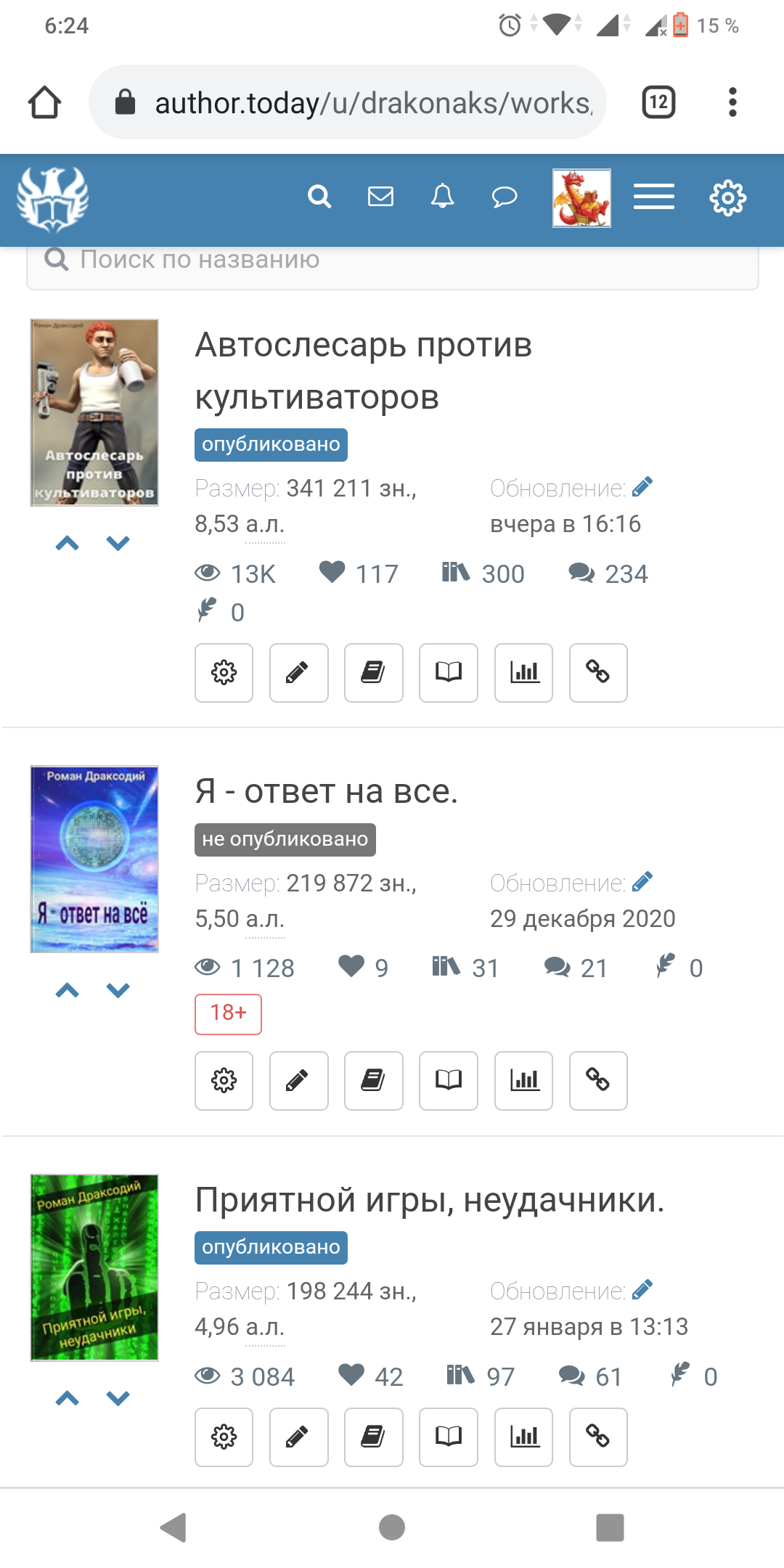Image resolution: width=784 pixels, height=1568 pixels.
Task: Go back with the system back button
Action: click(x=174, y=1527)
